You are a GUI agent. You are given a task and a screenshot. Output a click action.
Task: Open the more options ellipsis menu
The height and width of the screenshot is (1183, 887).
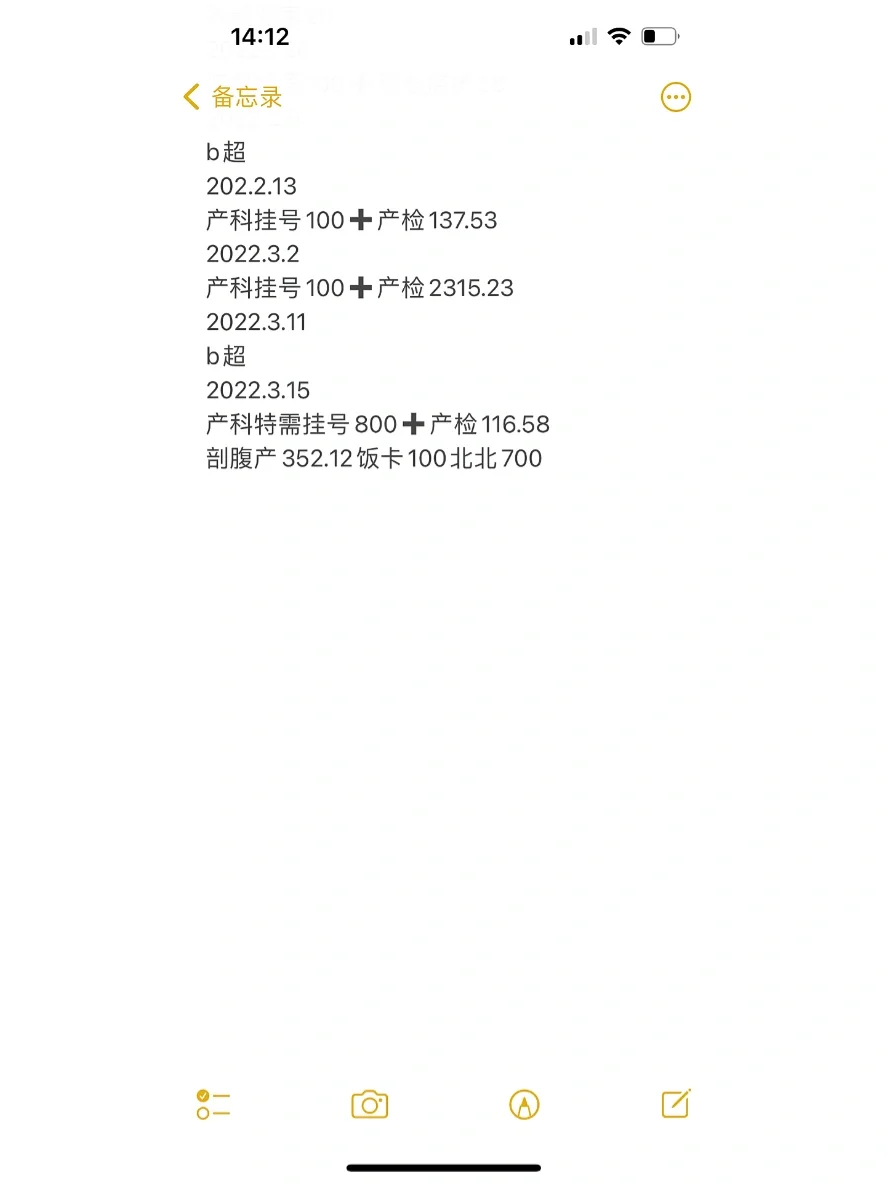click(676, 97)
